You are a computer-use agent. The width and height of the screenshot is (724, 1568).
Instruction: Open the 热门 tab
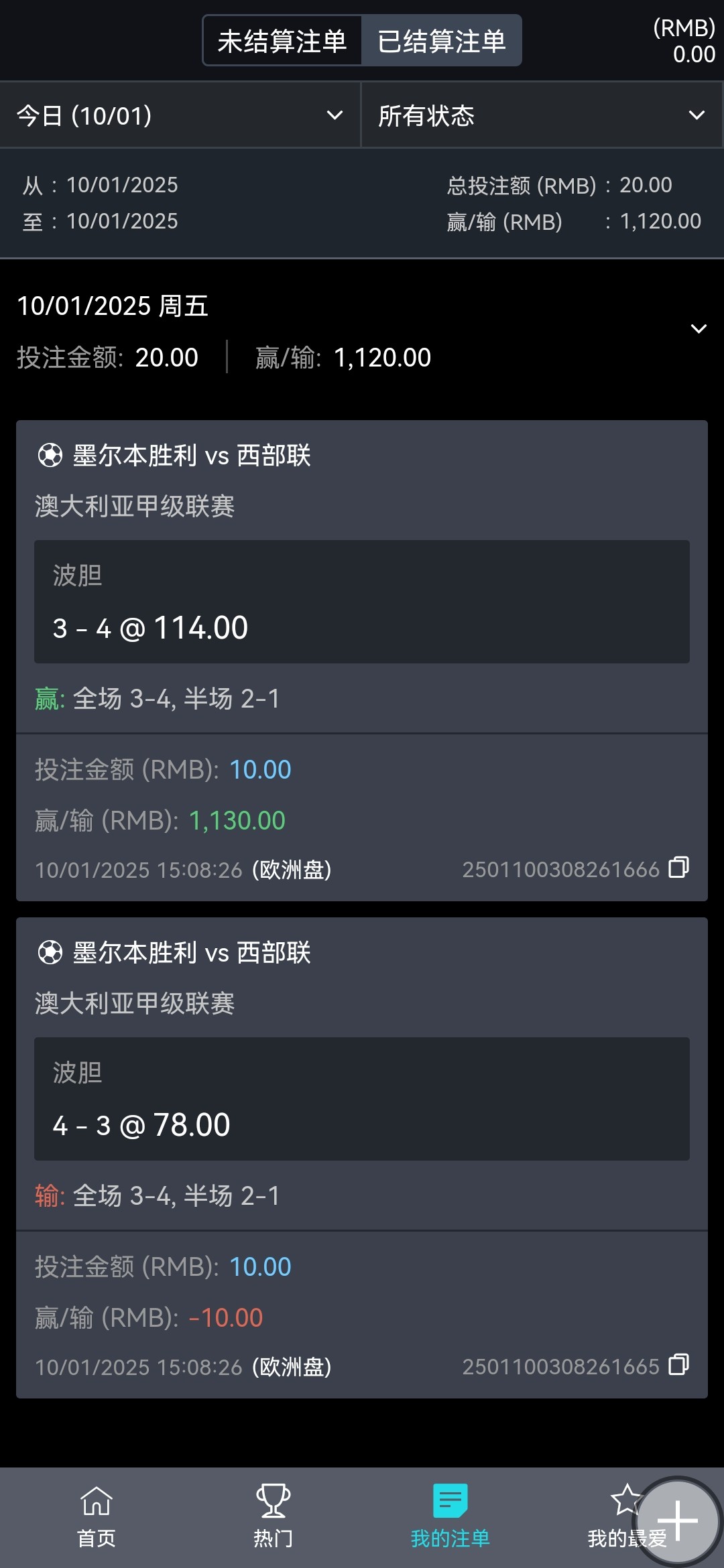click(273, 1517)
